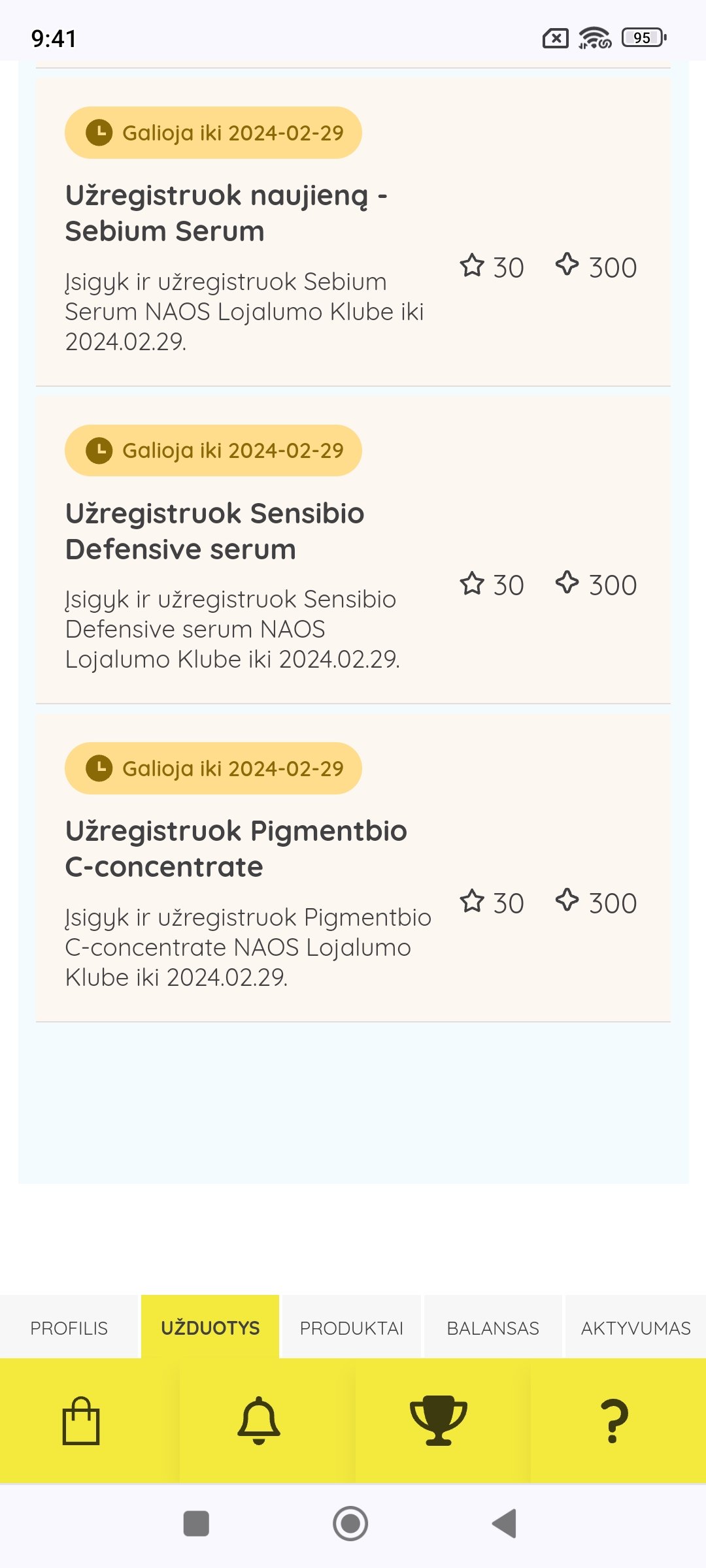Select the Užduotys tab
706x1568 pixels.
[x=210, y=1328]
